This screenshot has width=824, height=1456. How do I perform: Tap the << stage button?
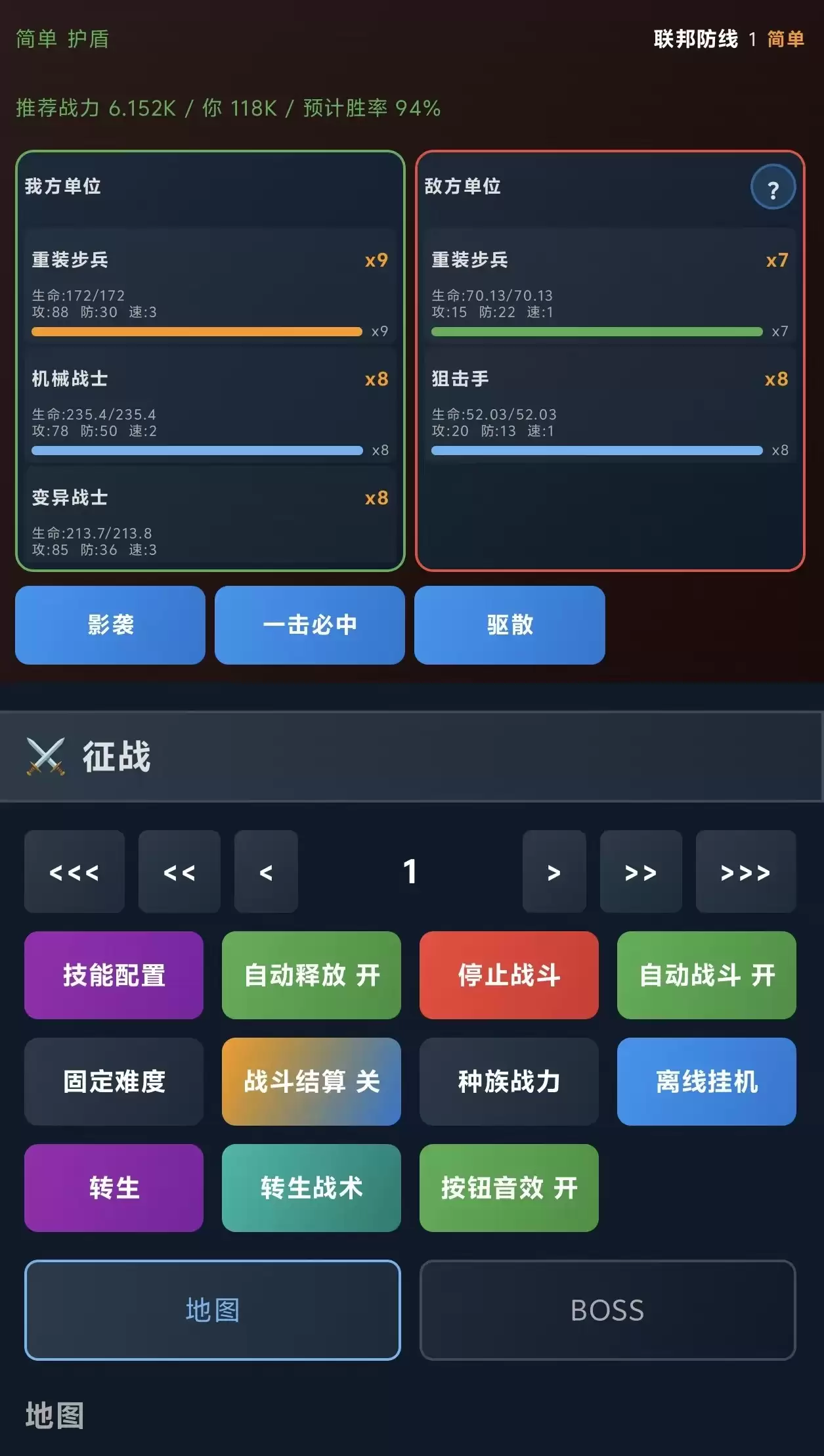click(179, 871)
